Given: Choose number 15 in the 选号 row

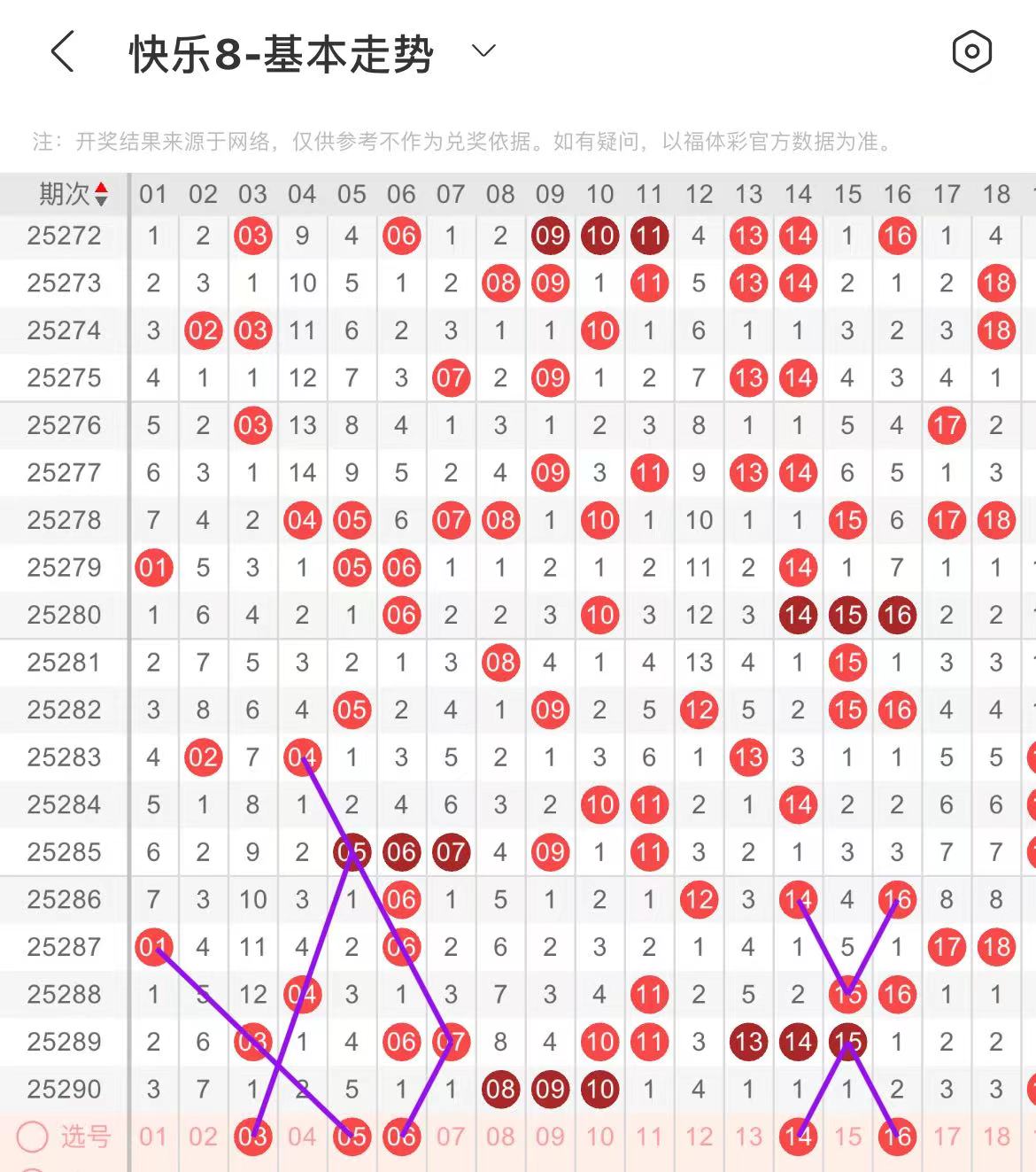Looking at the screenshot, I should point(847,1136).
